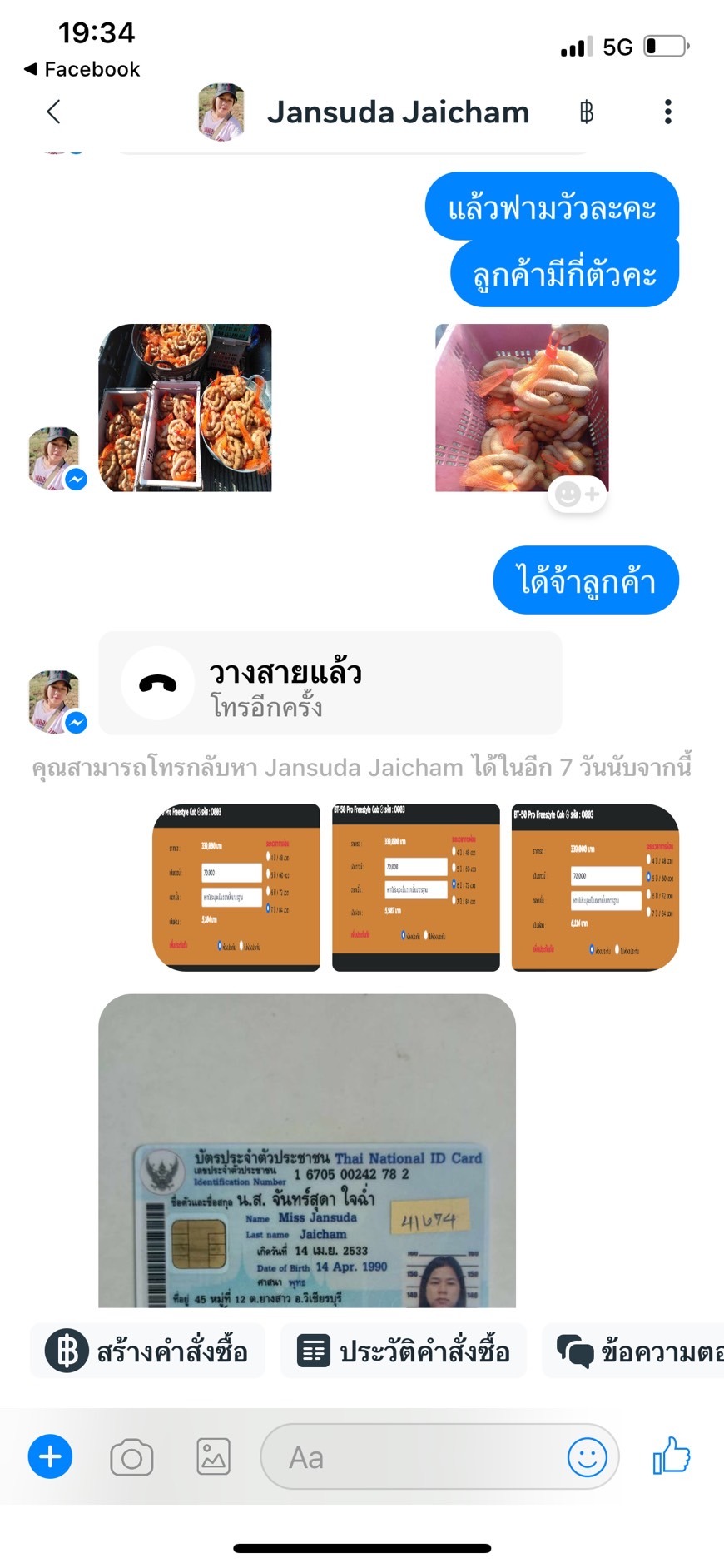Open the first orange form screenshot
Screen dimensions: 724x1568
236,887
